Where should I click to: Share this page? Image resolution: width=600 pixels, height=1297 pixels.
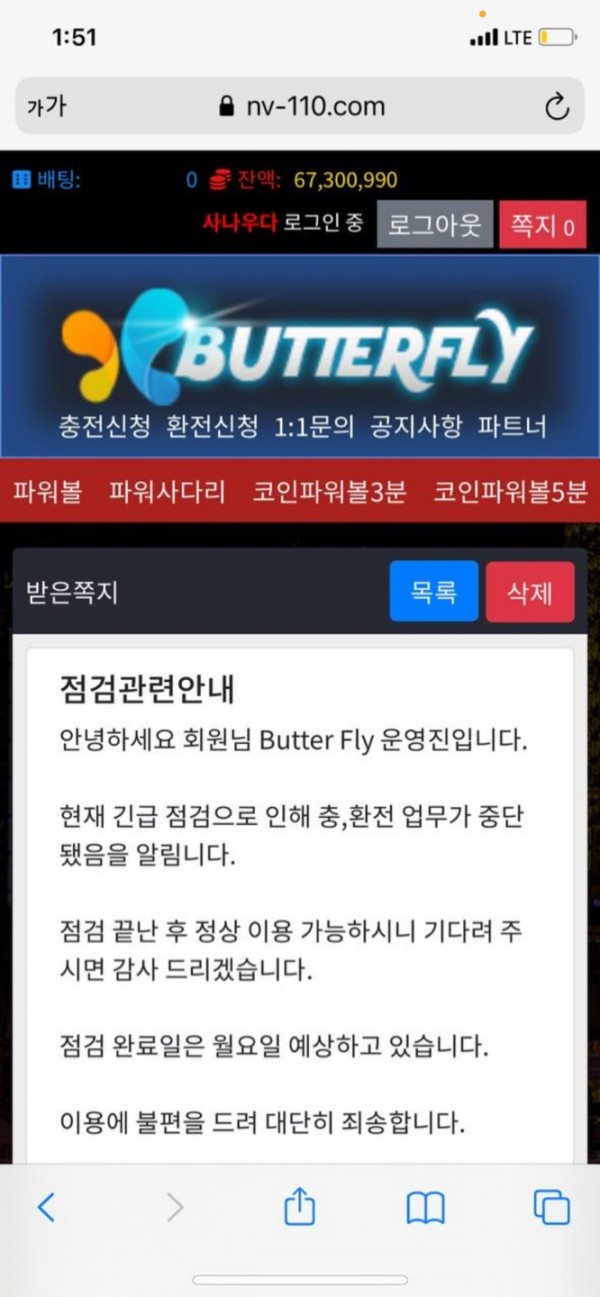tap(299, 1208)
